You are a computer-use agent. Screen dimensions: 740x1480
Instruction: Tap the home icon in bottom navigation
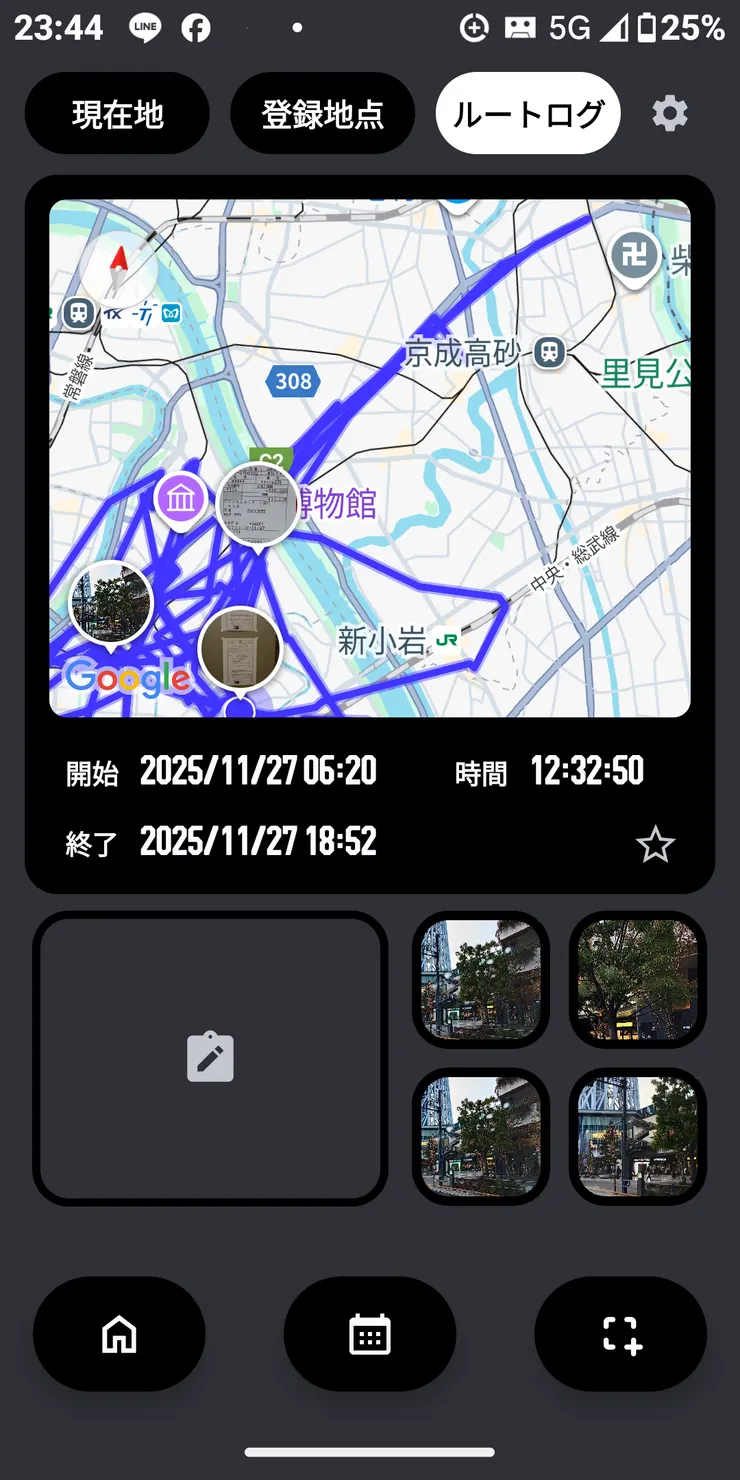pyautogui.click(x=119, y=1334)
